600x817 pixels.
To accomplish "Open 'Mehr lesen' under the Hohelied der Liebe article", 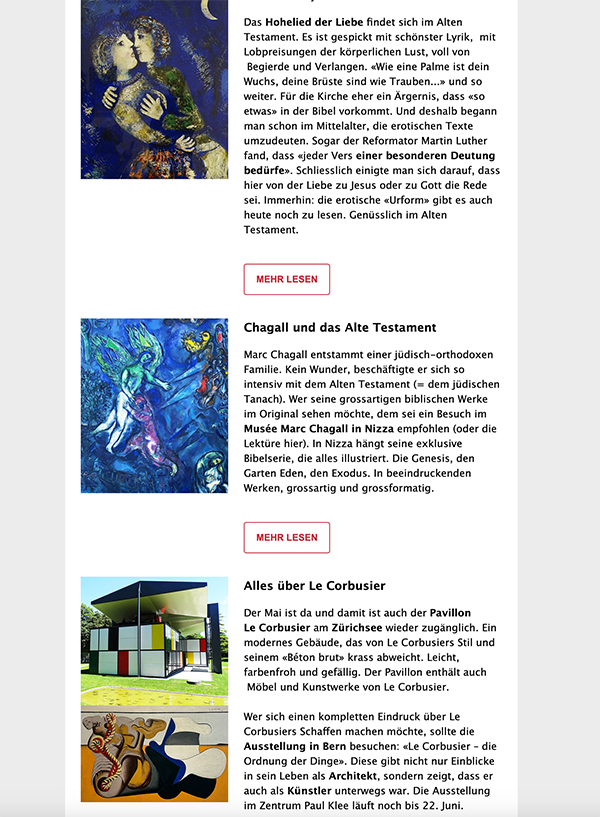I will pos(286,279).
